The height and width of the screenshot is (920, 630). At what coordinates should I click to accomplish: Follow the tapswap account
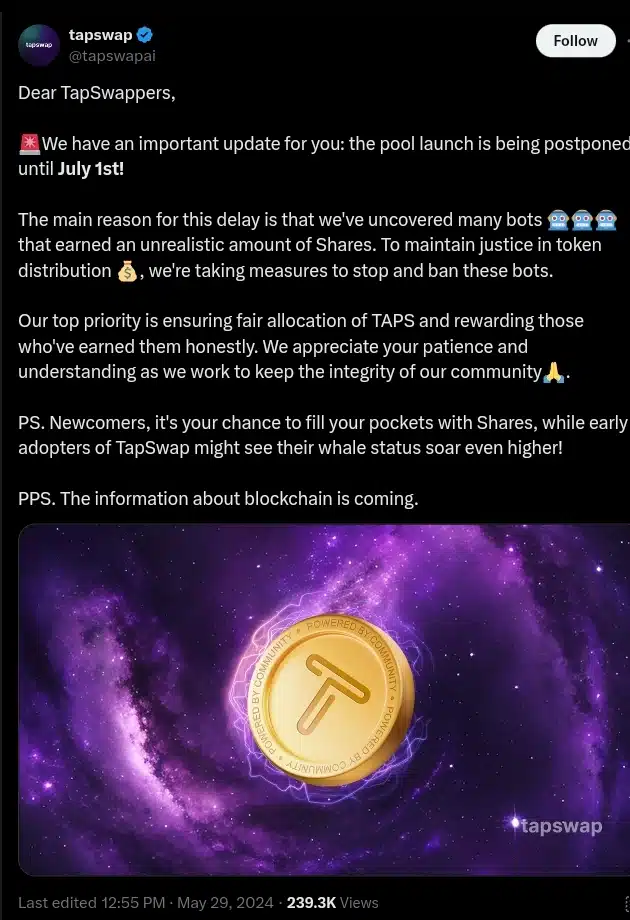575,41
